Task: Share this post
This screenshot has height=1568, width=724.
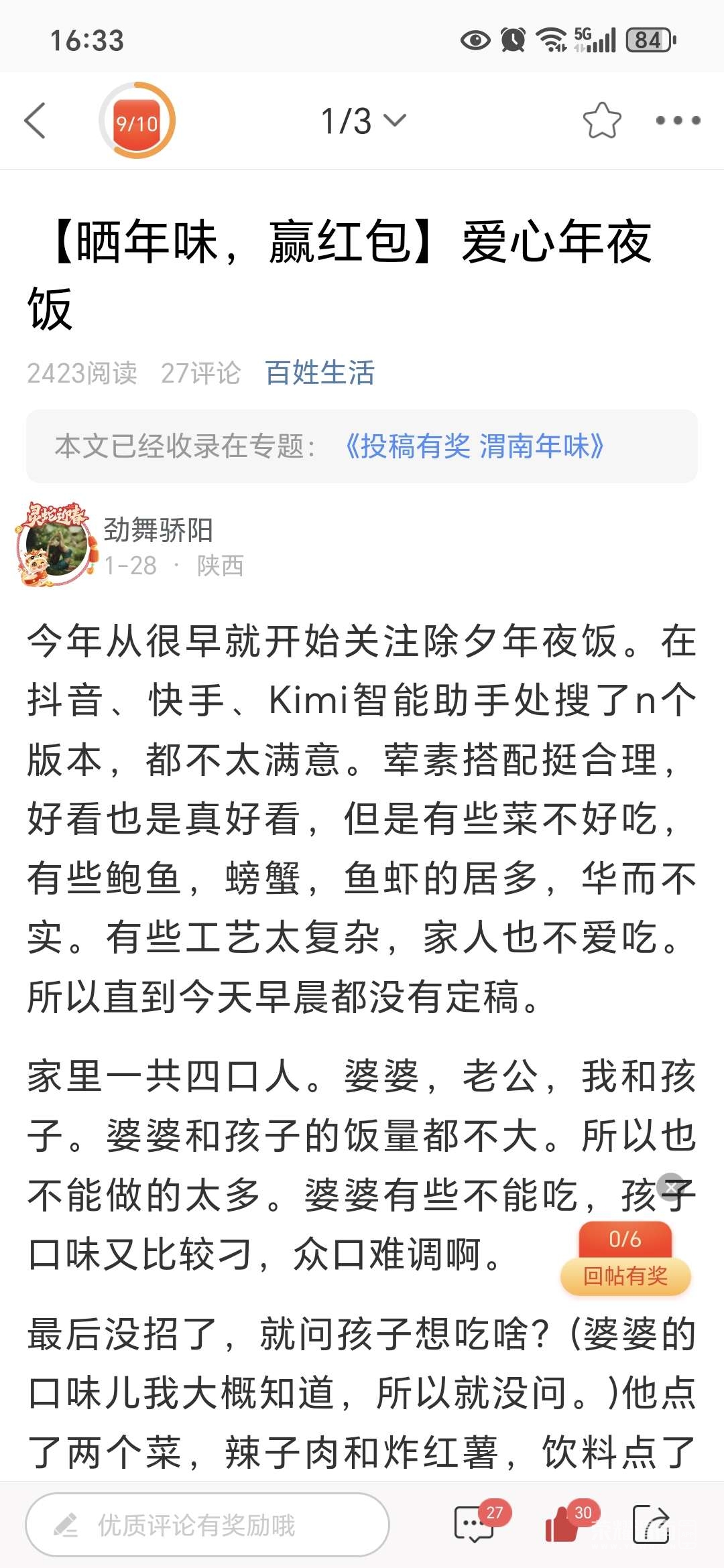Action: pyautogui.click(x=651, y=1525)
